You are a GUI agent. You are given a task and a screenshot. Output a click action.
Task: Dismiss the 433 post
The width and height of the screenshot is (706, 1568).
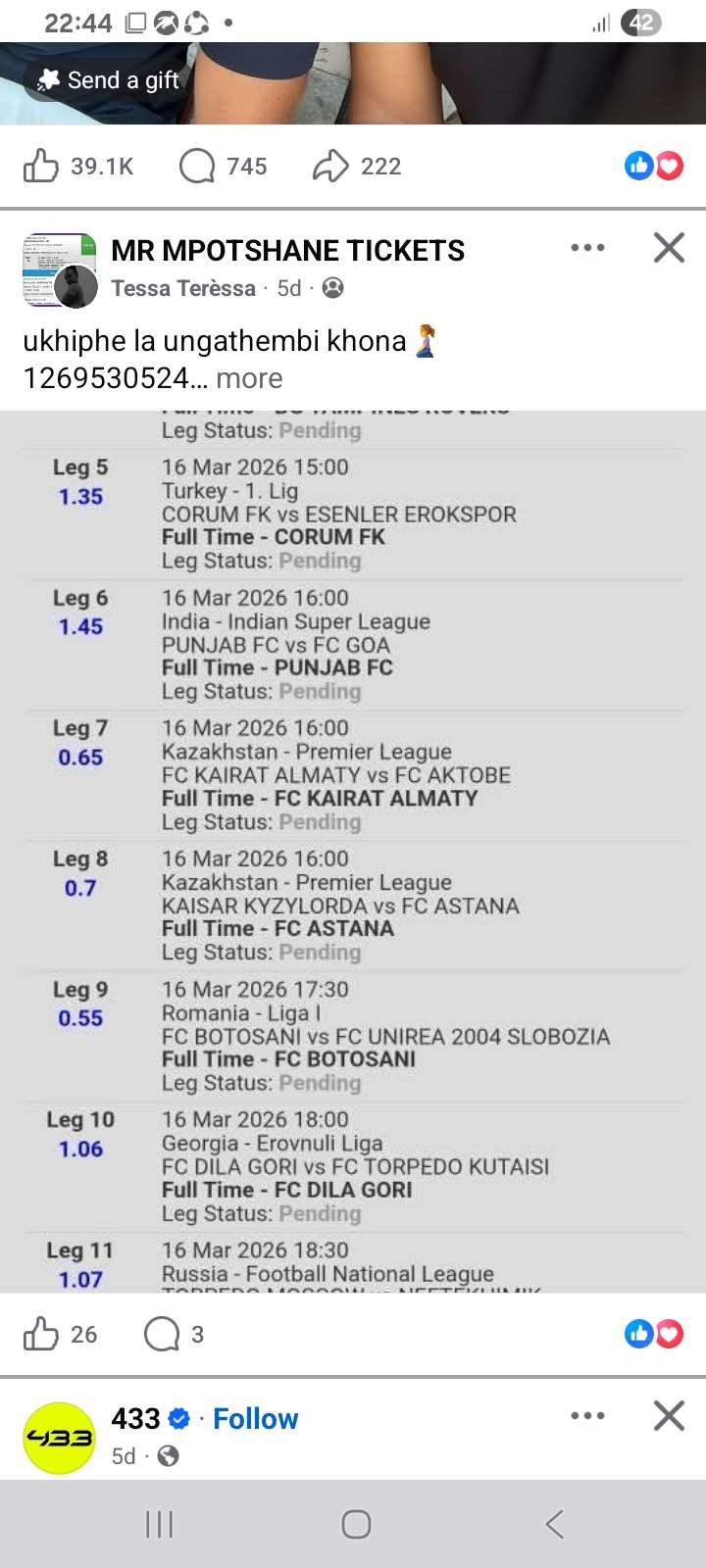tap(669, 1416)
